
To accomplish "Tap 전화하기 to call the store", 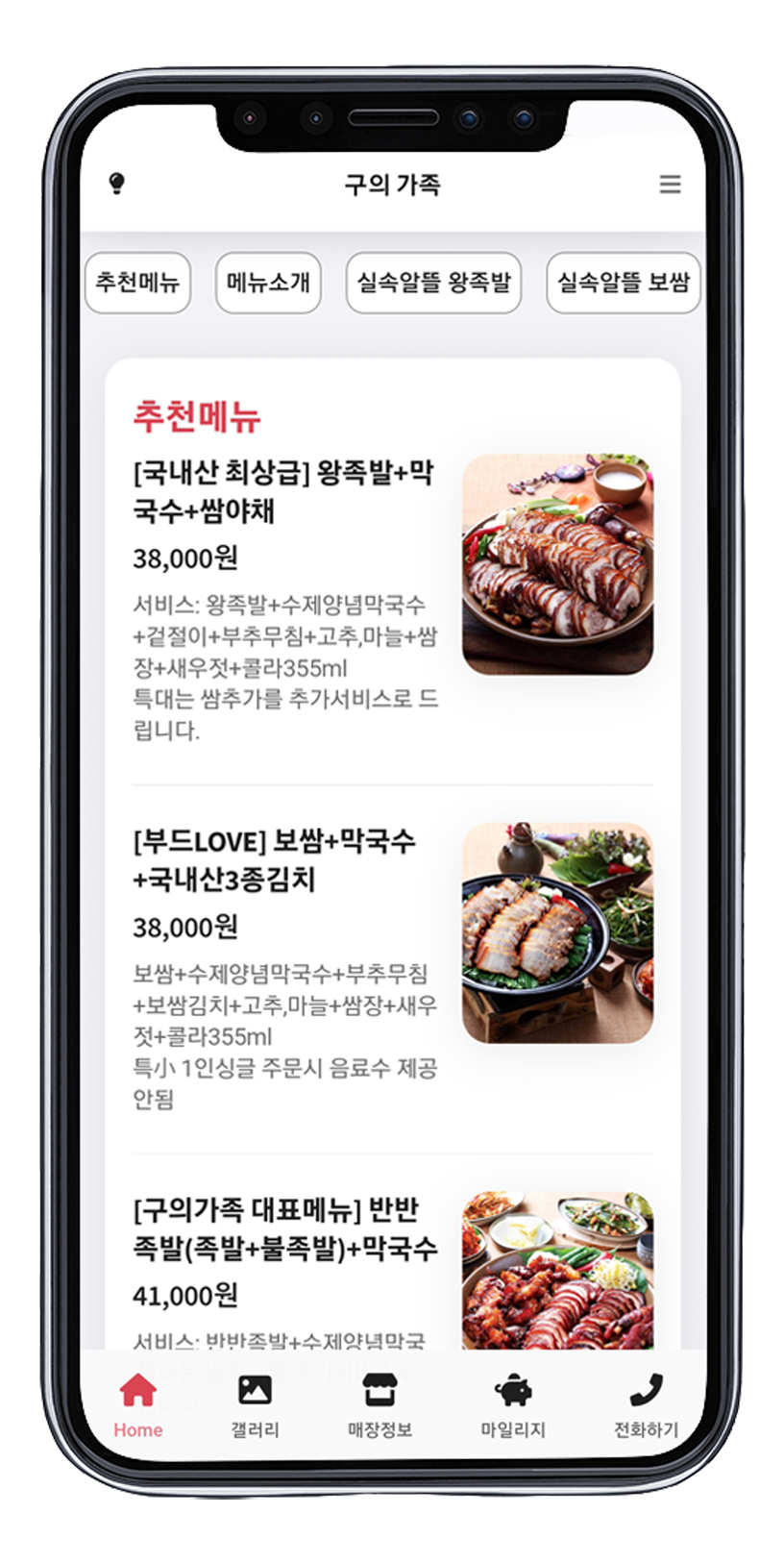I will (646, 1405).
